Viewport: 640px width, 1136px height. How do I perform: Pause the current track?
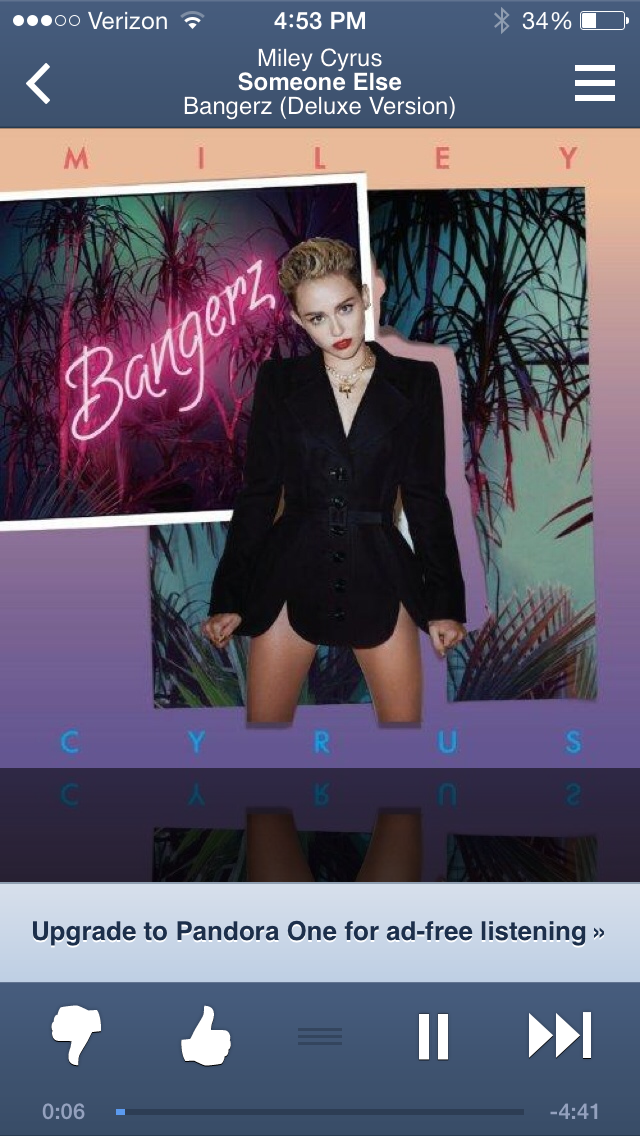pyautogui.click(x=433, y=1035)
